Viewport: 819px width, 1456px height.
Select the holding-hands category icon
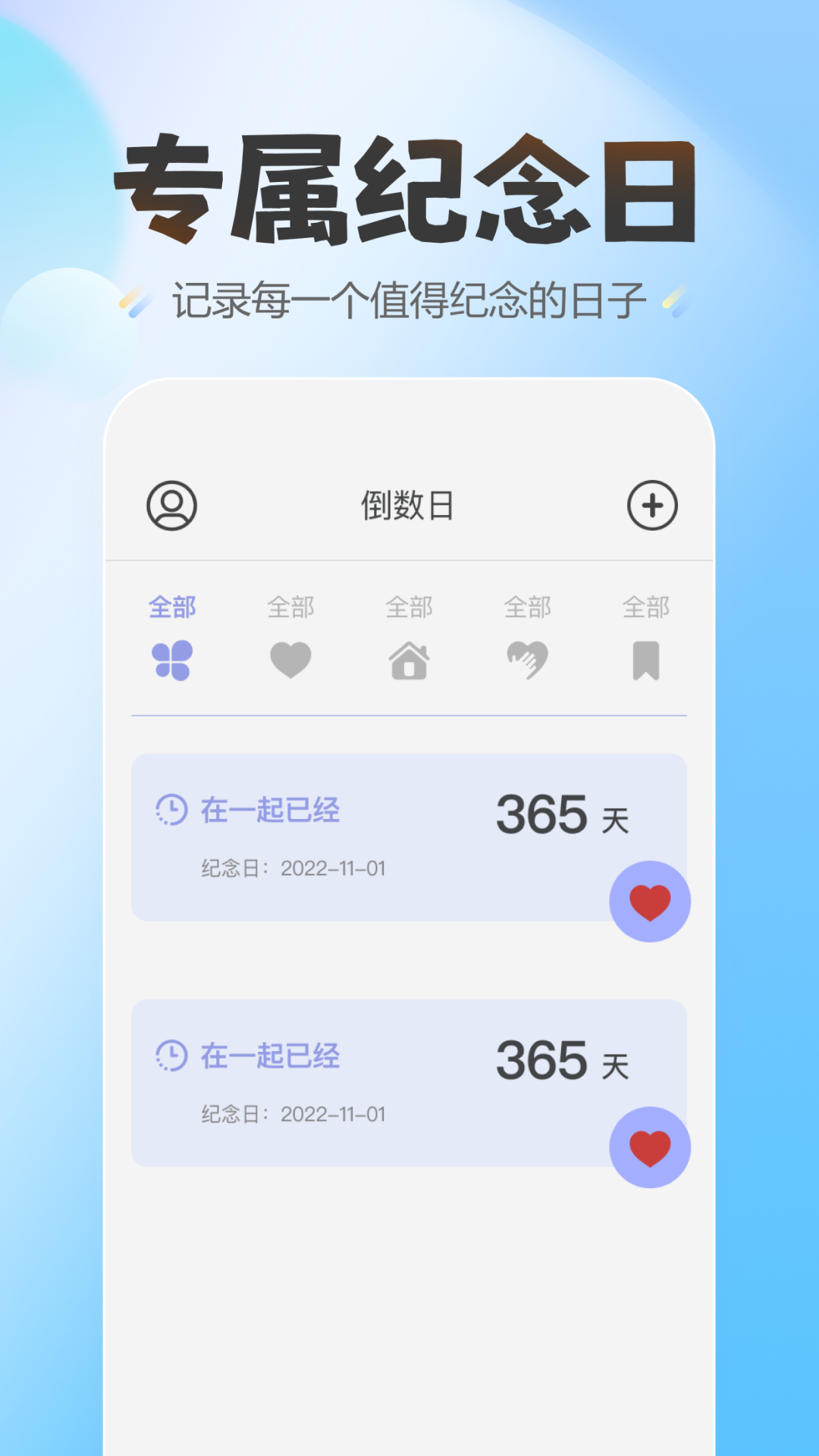click(x=528, y=660)
